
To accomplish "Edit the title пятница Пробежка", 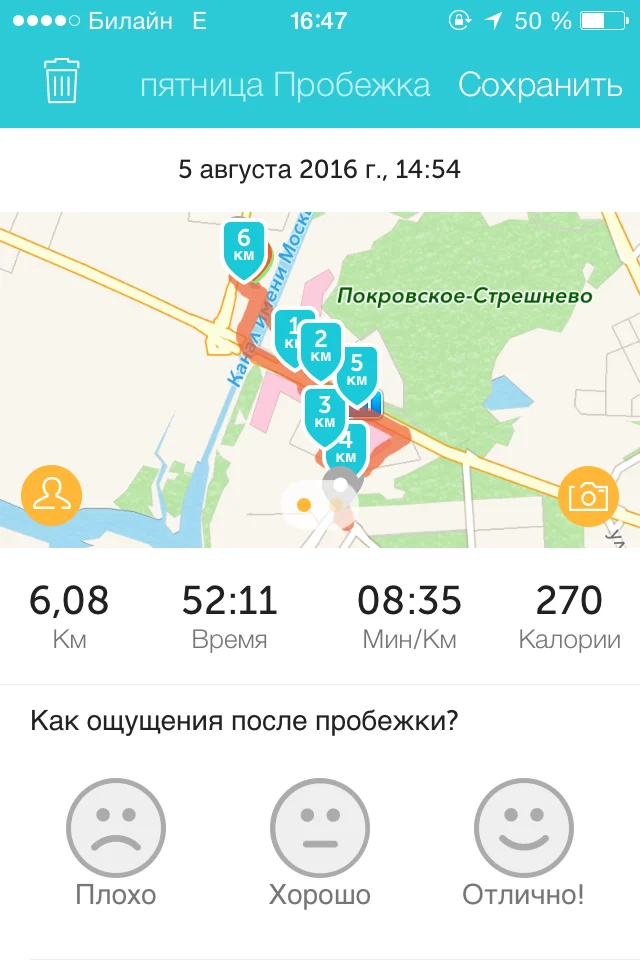I will [285, 85].
